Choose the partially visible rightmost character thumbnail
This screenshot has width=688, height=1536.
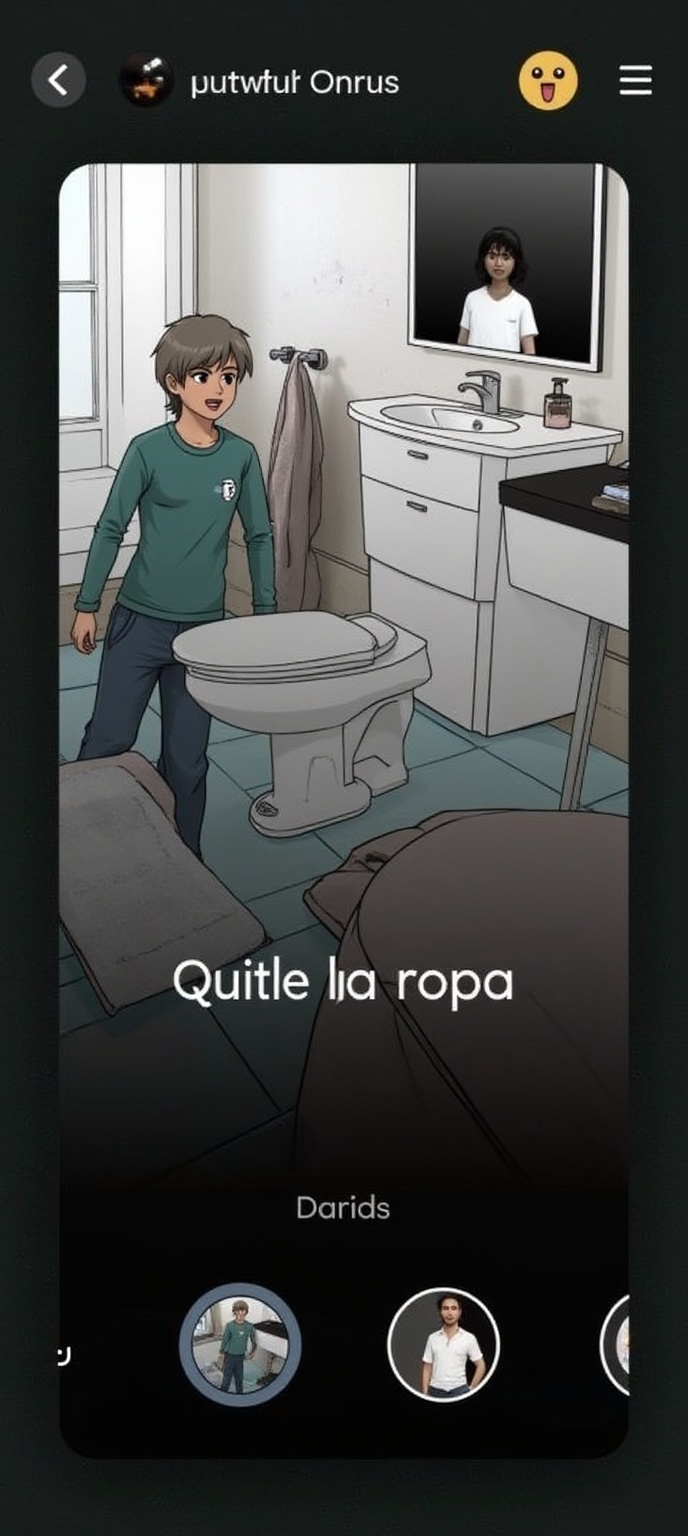[x=616, y=1345]
